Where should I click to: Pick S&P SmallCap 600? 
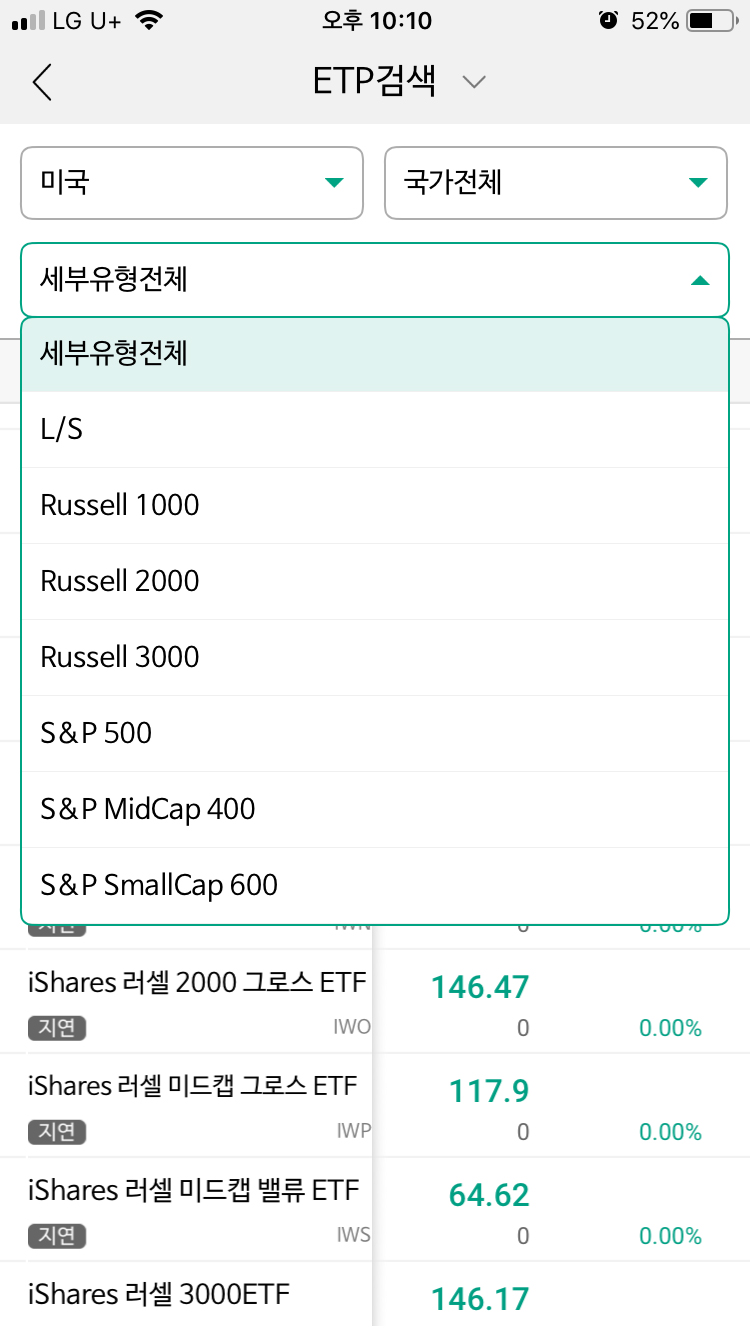click(375, 886)
